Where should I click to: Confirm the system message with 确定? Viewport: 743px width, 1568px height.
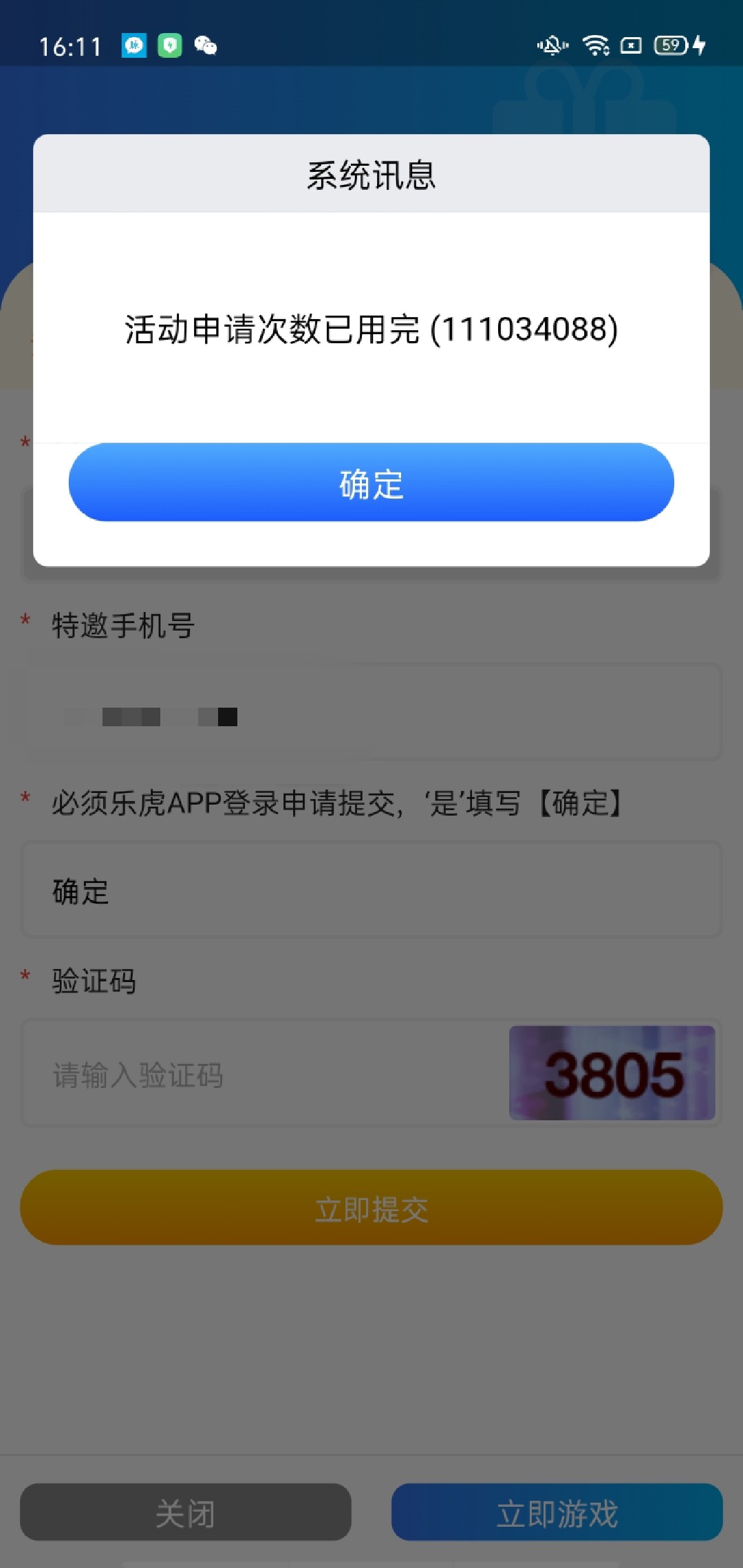371,483
